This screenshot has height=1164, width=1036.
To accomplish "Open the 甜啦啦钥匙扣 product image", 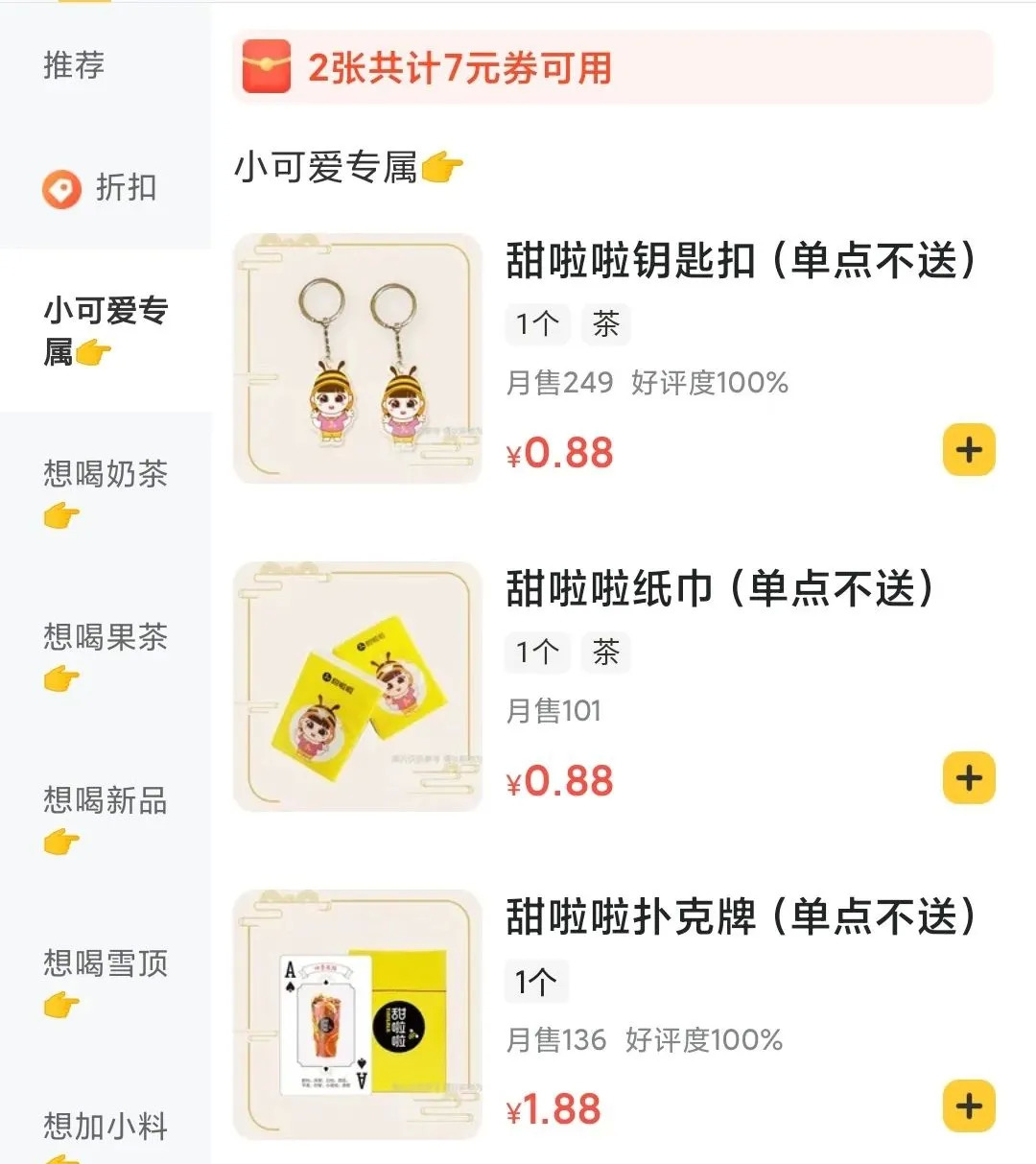I will coord(358,359).
